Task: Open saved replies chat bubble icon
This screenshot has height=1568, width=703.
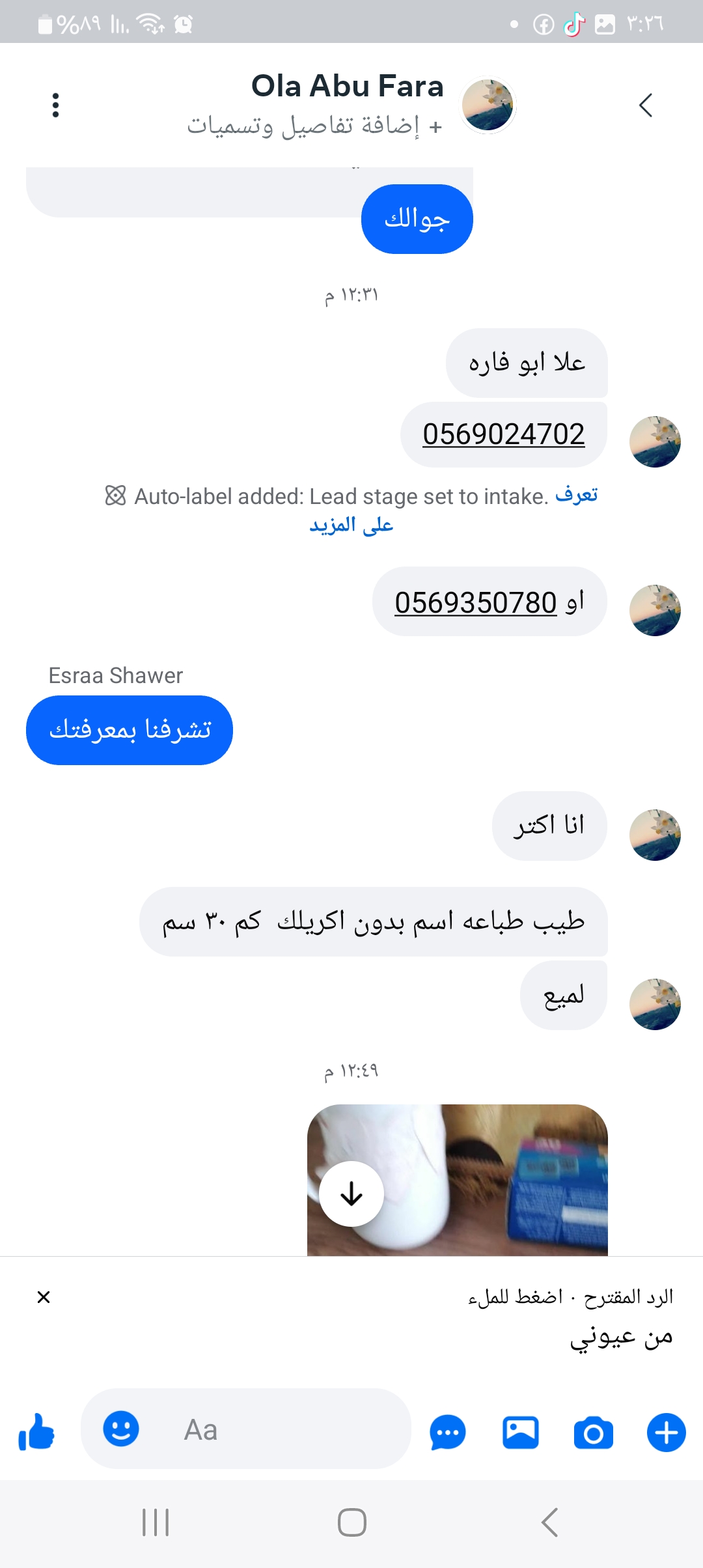Action: pyautogui.click(x=448, y=1433)
